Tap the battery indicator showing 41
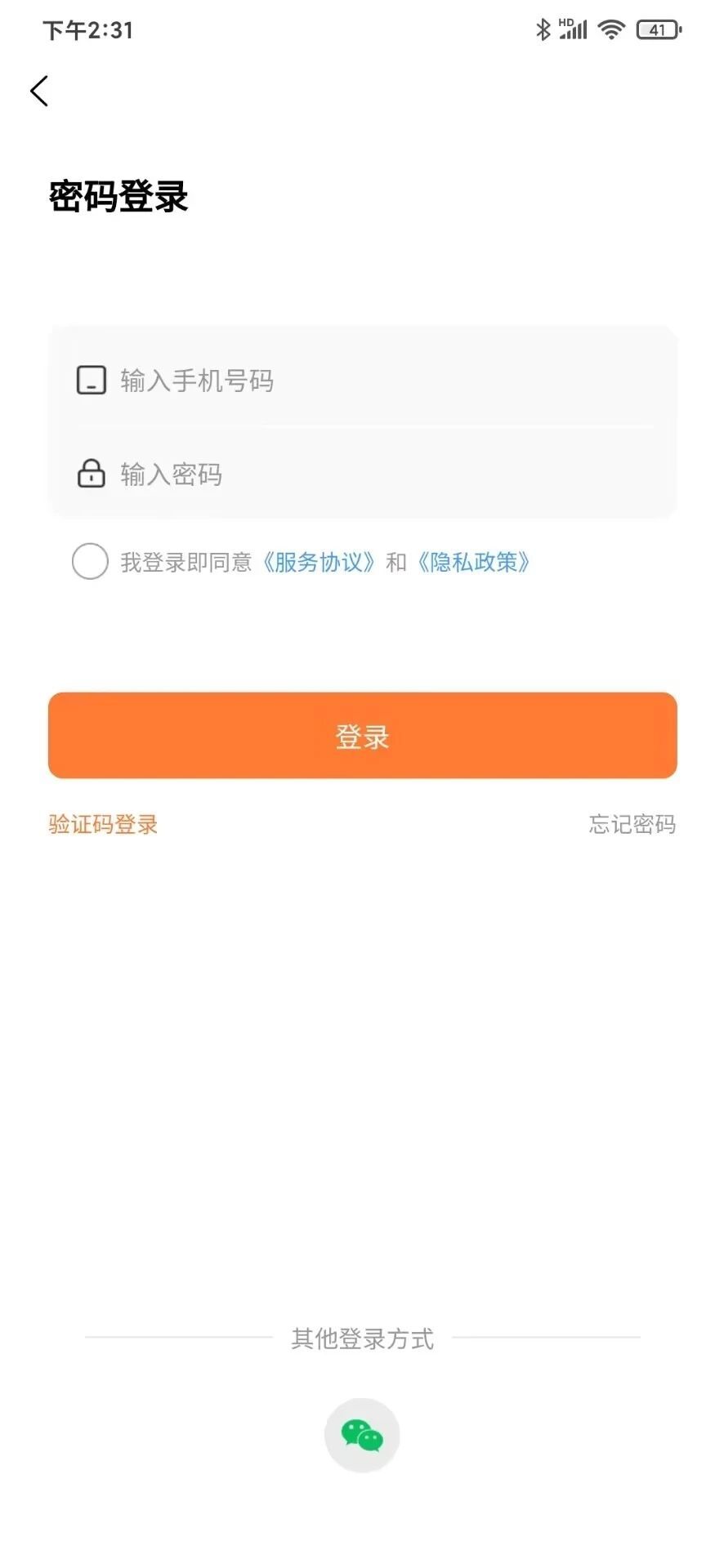This screenshot has width=724, height=1568. 659,29
